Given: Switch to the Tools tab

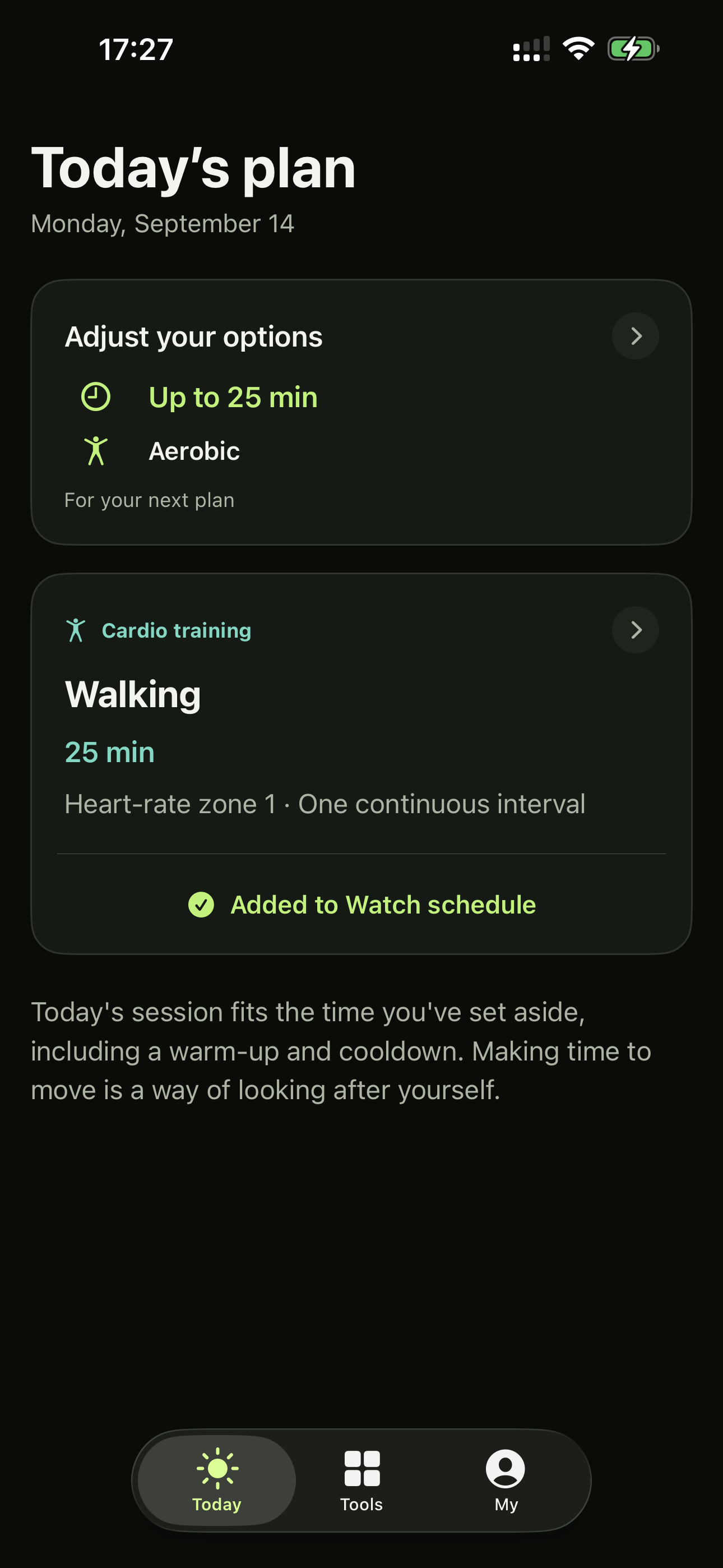Looking at the screenshot, I should (361, 1481).
